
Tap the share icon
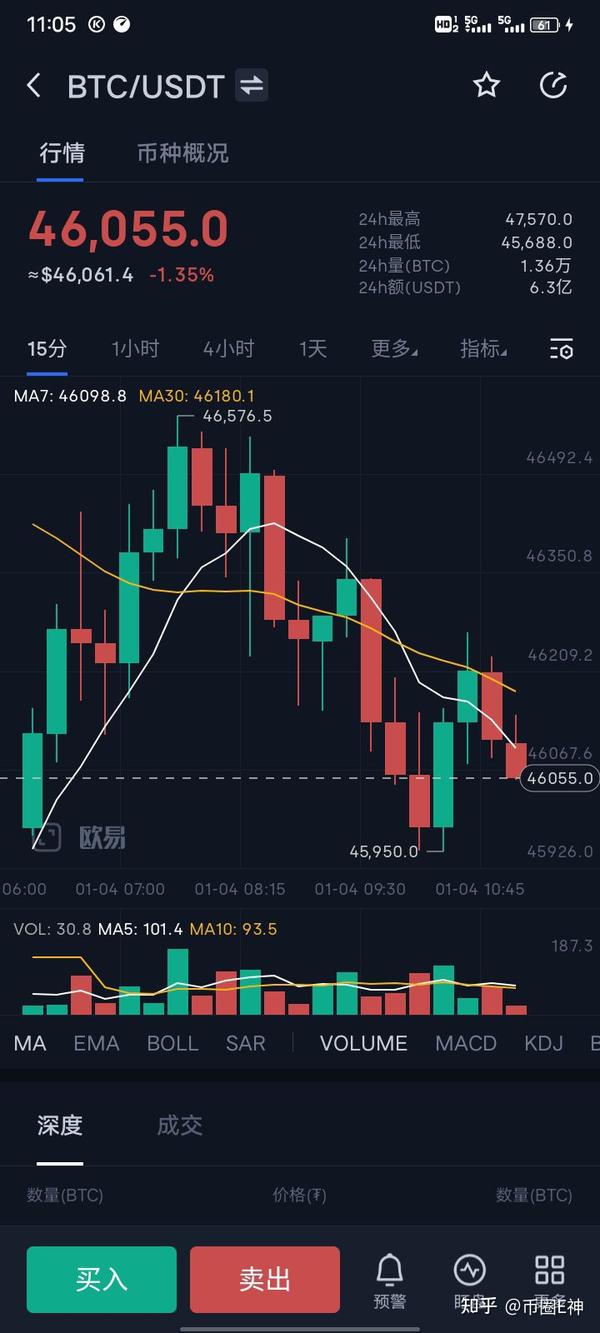click(x=553, y=86)
